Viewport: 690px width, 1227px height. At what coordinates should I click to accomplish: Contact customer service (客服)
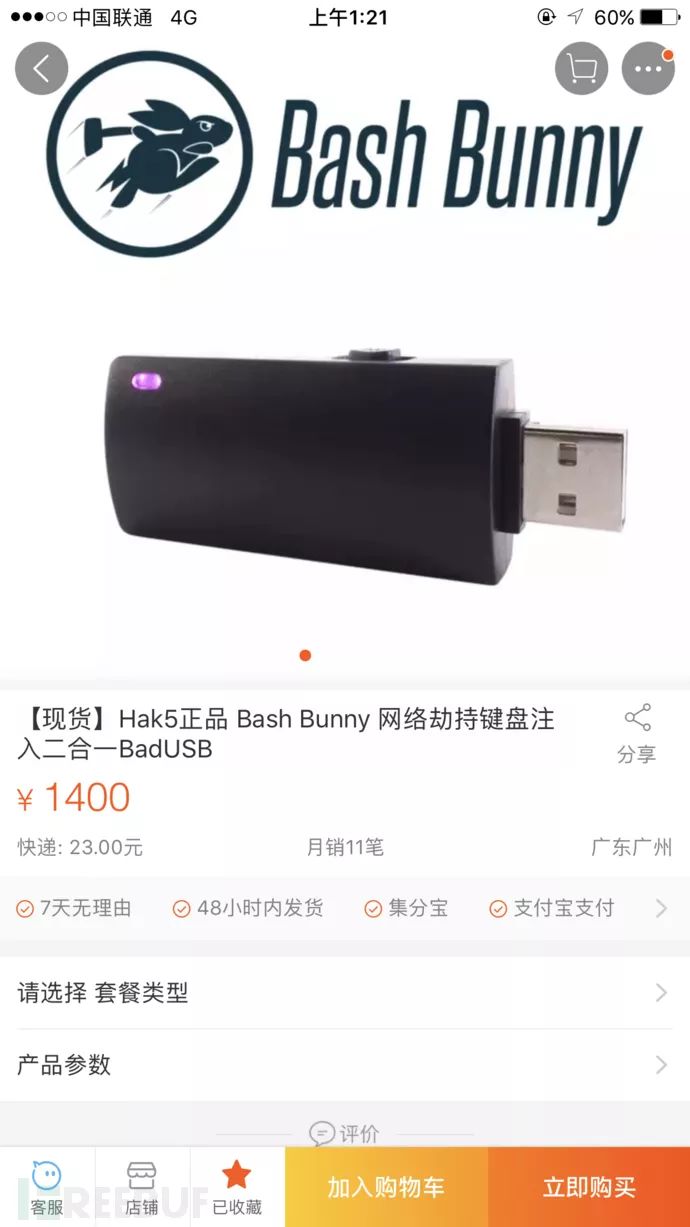click(47, 1187)
